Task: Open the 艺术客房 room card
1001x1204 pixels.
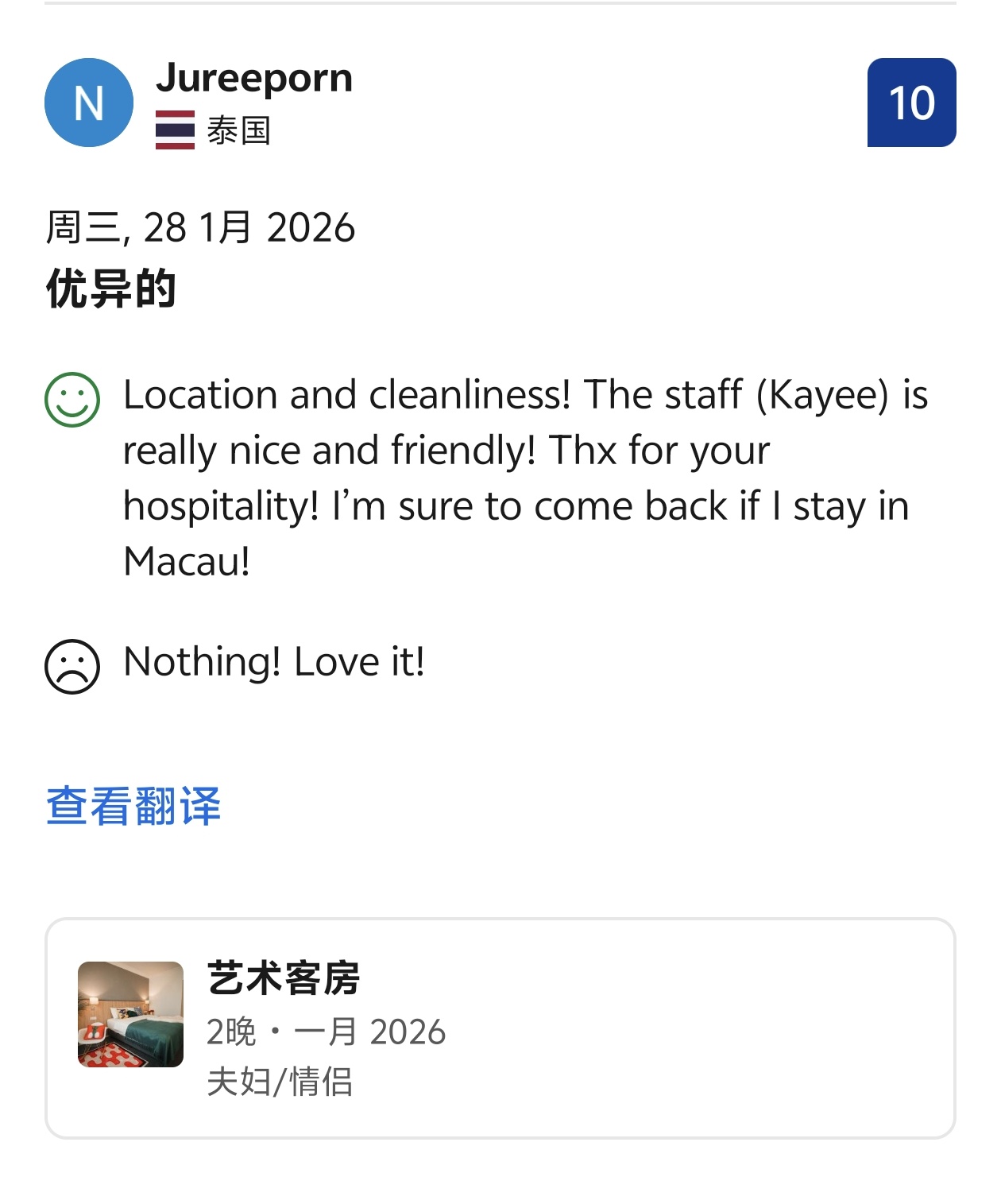Action: 499,1028
